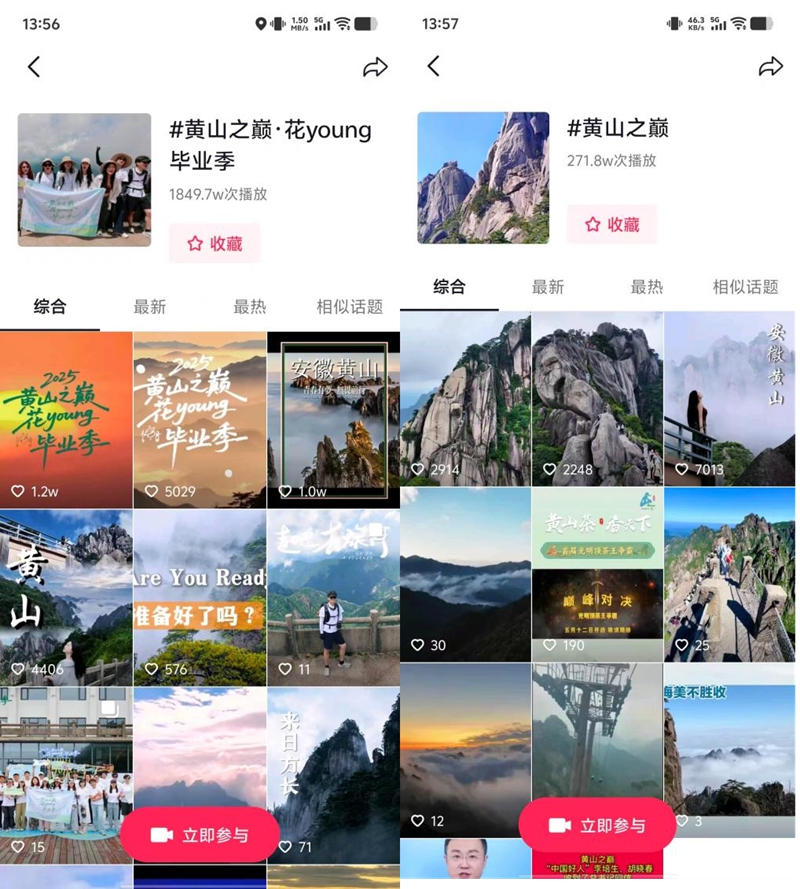Favorite the 黄山之巅·花young毕业季 hashtag via 收藏

(214, 244)
